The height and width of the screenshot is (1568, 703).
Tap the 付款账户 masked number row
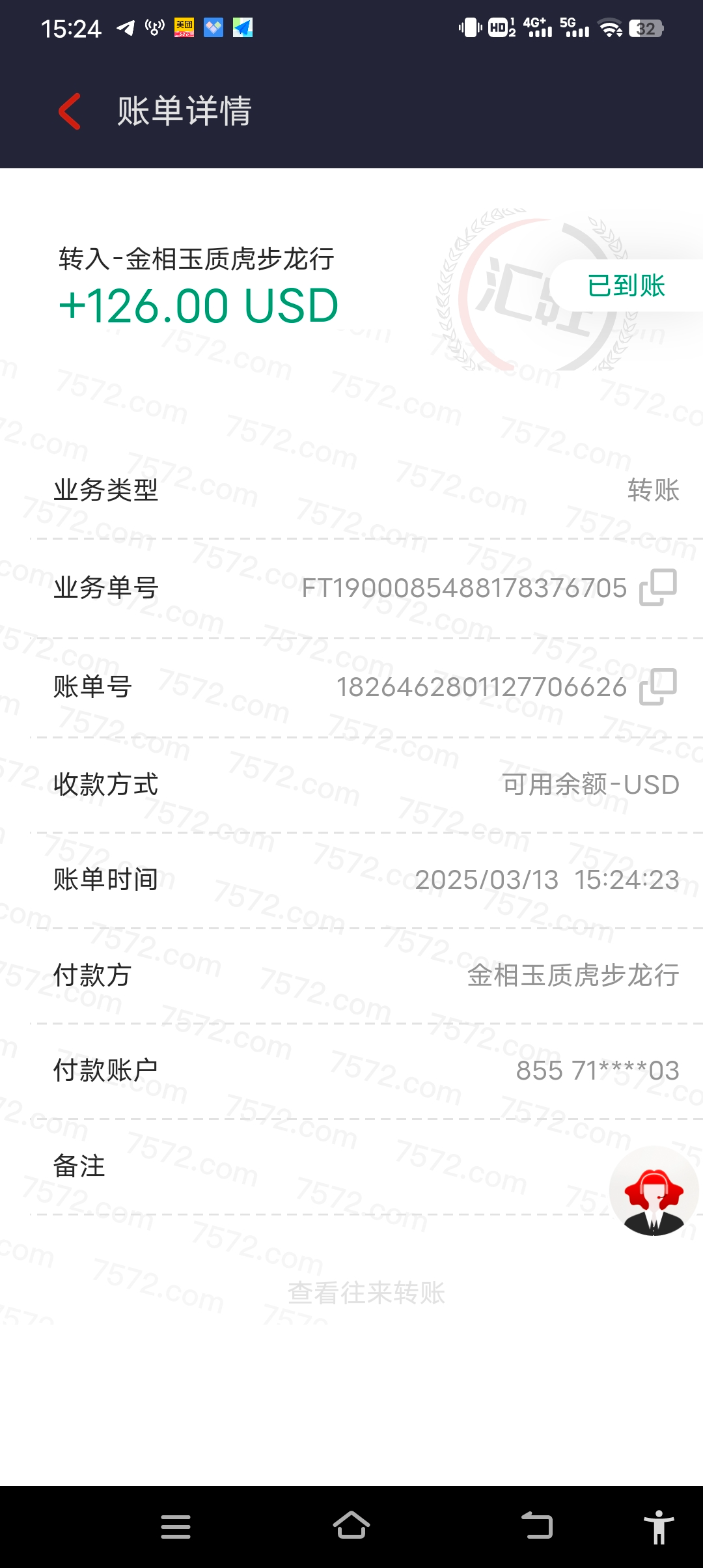[x=597, y=1069]
